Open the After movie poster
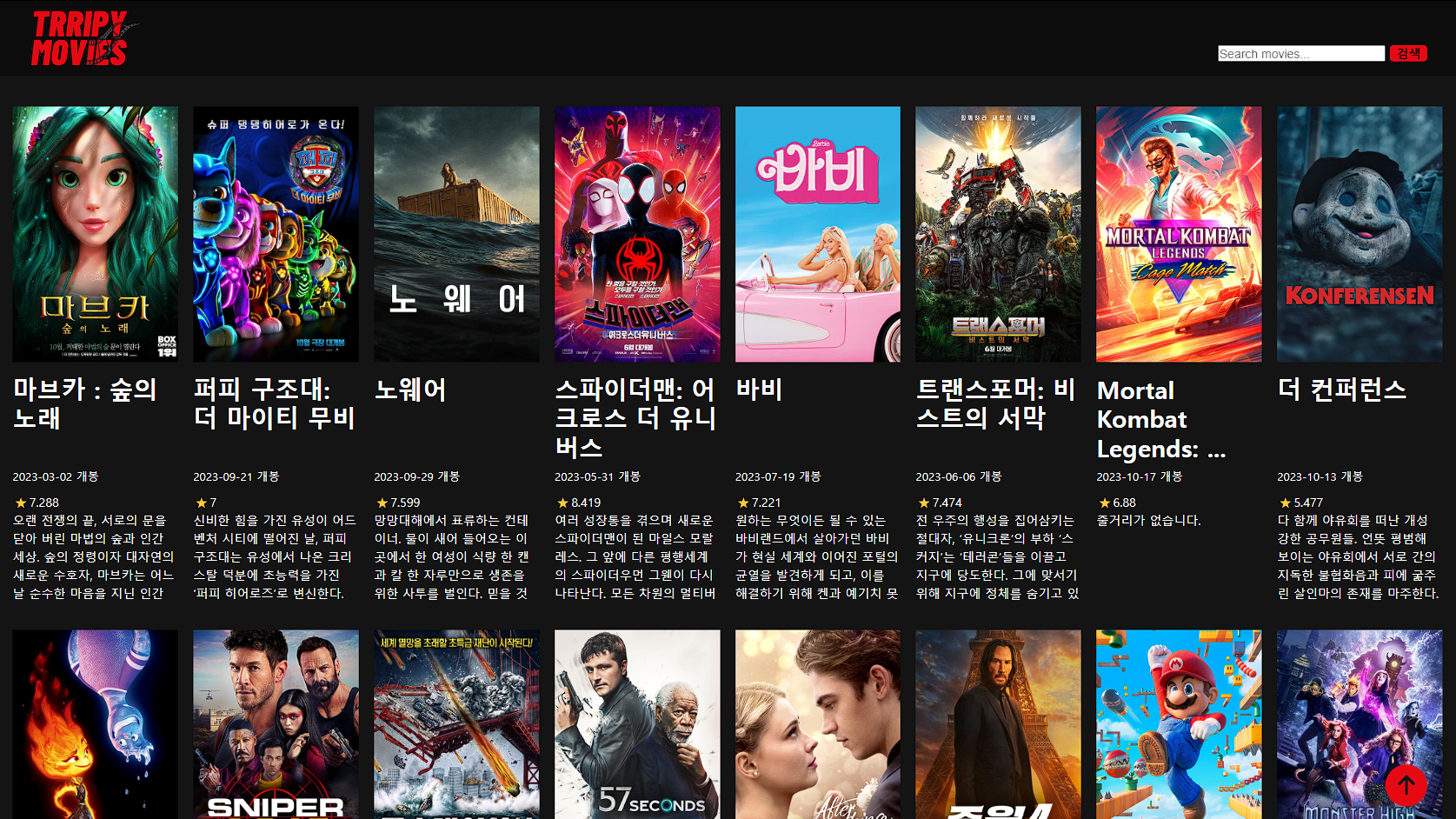Screen dimensions: 1456x819 [817, 723]
